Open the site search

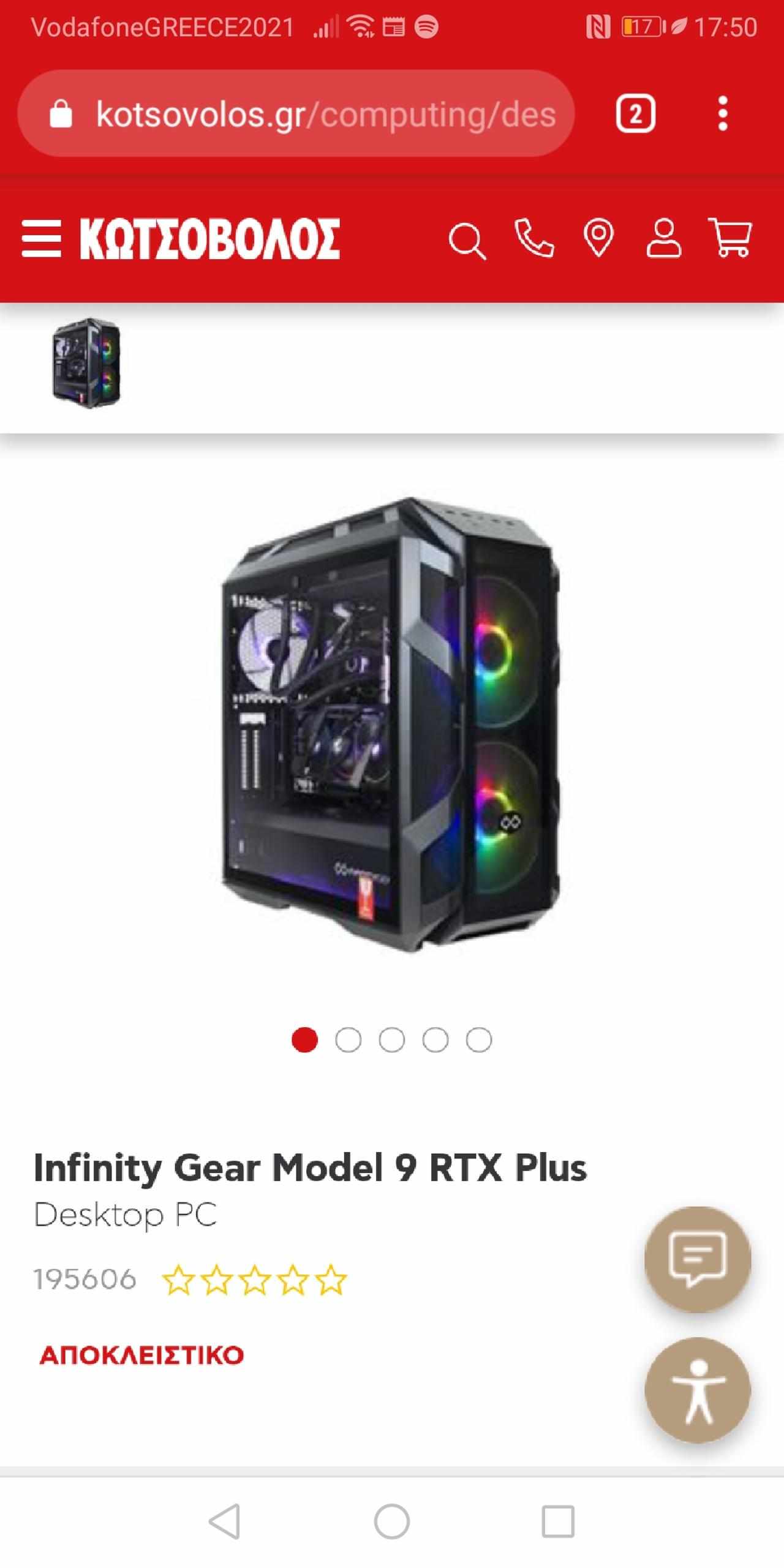(x=467, y=241)
